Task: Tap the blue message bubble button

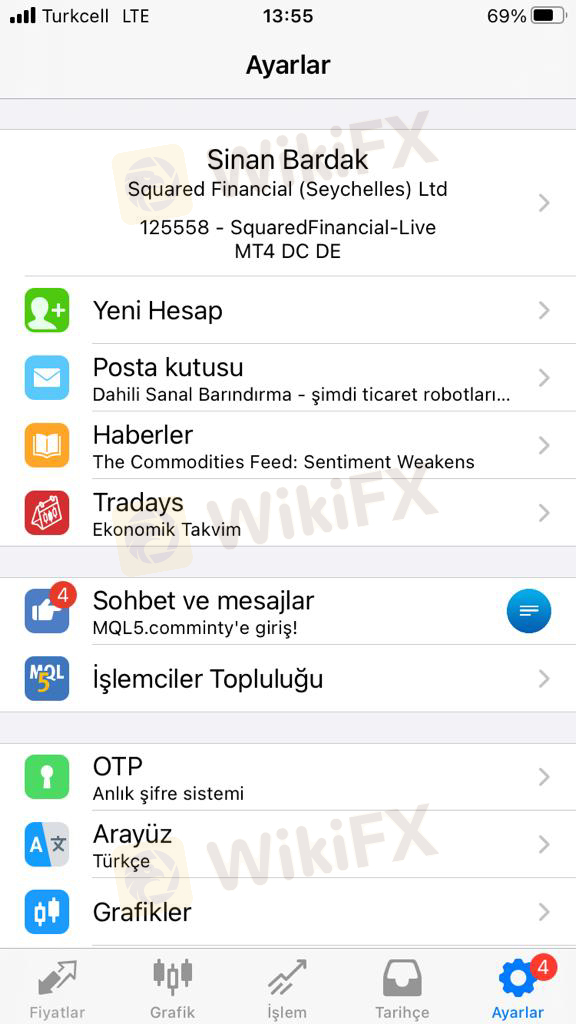Action: click(529, 611)
